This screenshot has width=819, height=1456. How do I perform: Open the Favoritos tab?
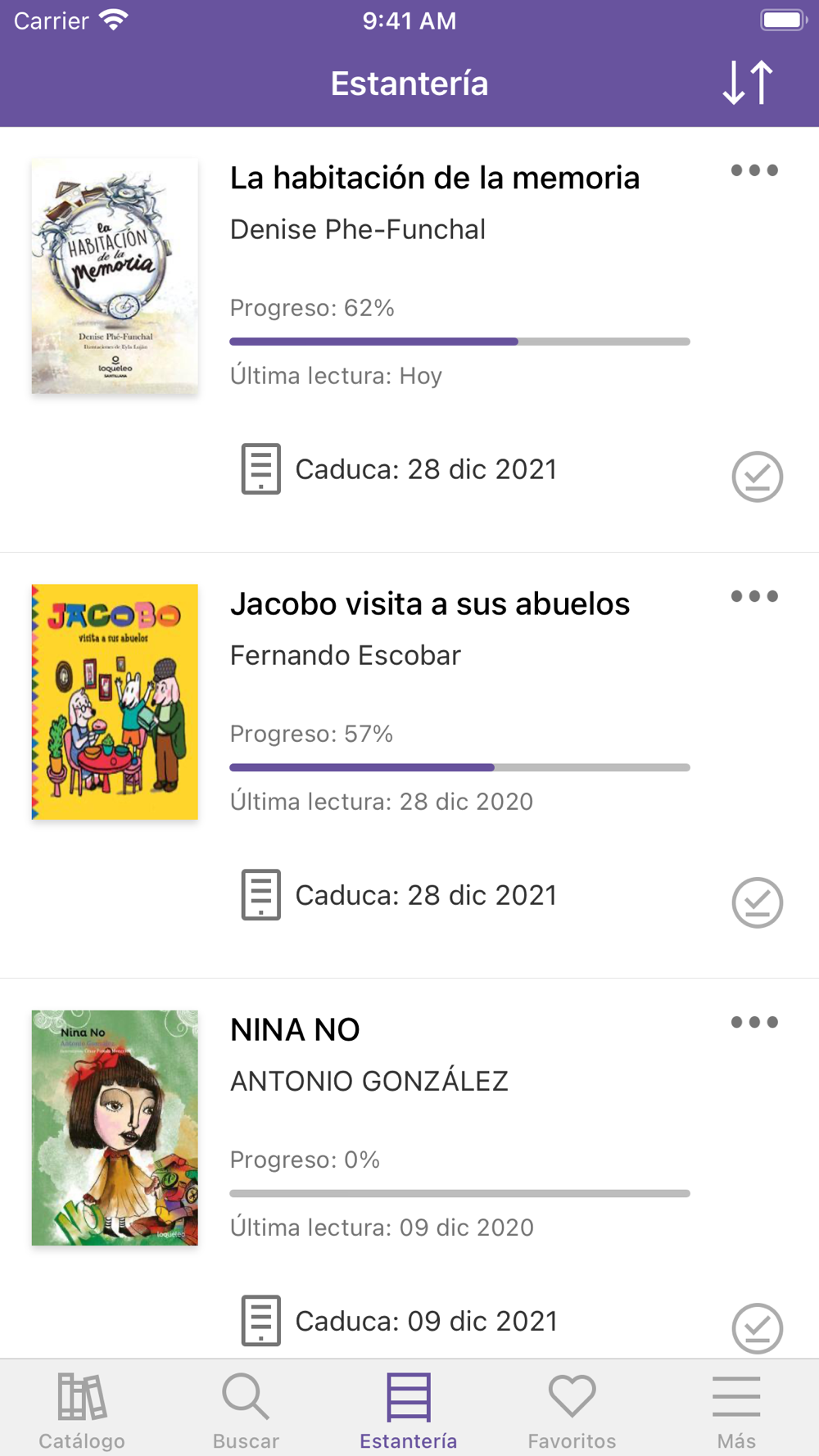572,1412
